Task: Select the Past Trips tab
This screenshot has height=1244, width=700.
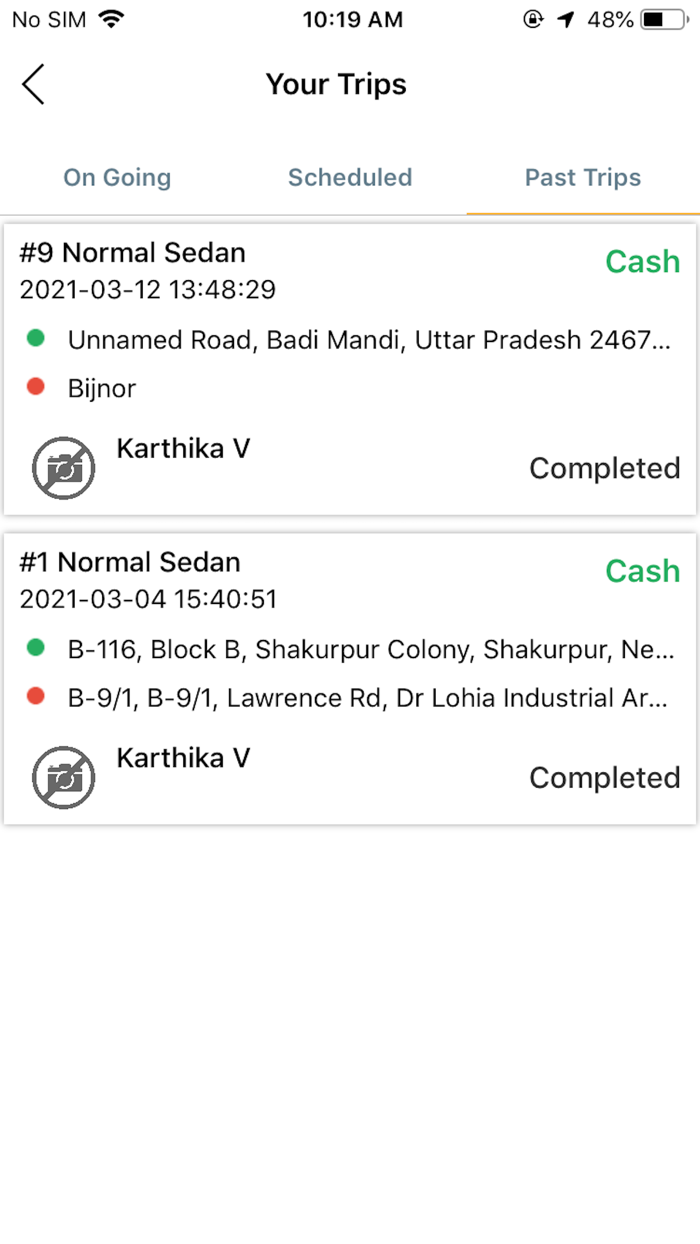Action: point(583,178)
